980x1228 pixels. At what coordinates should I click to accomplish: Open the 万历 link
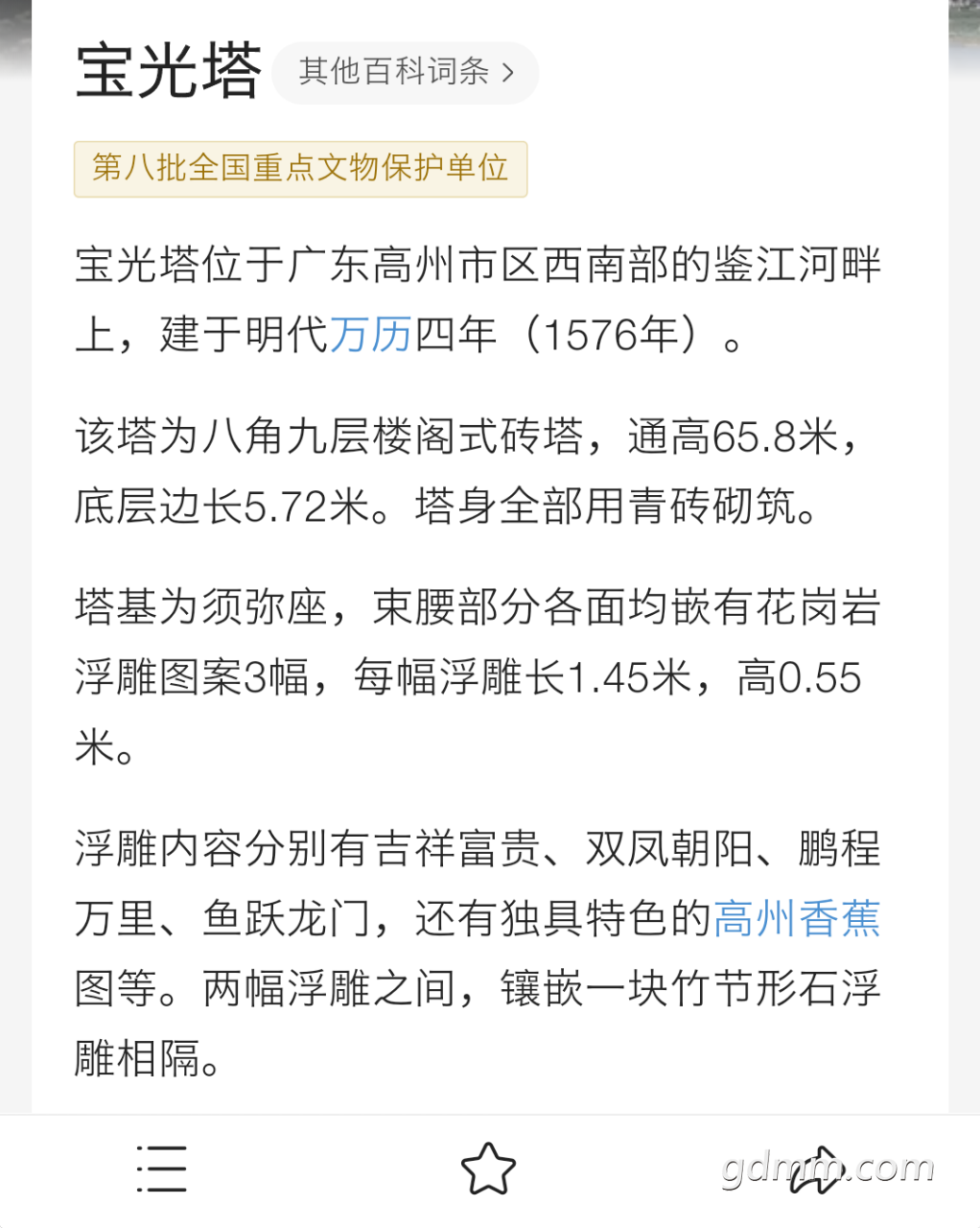click(371, 335)
